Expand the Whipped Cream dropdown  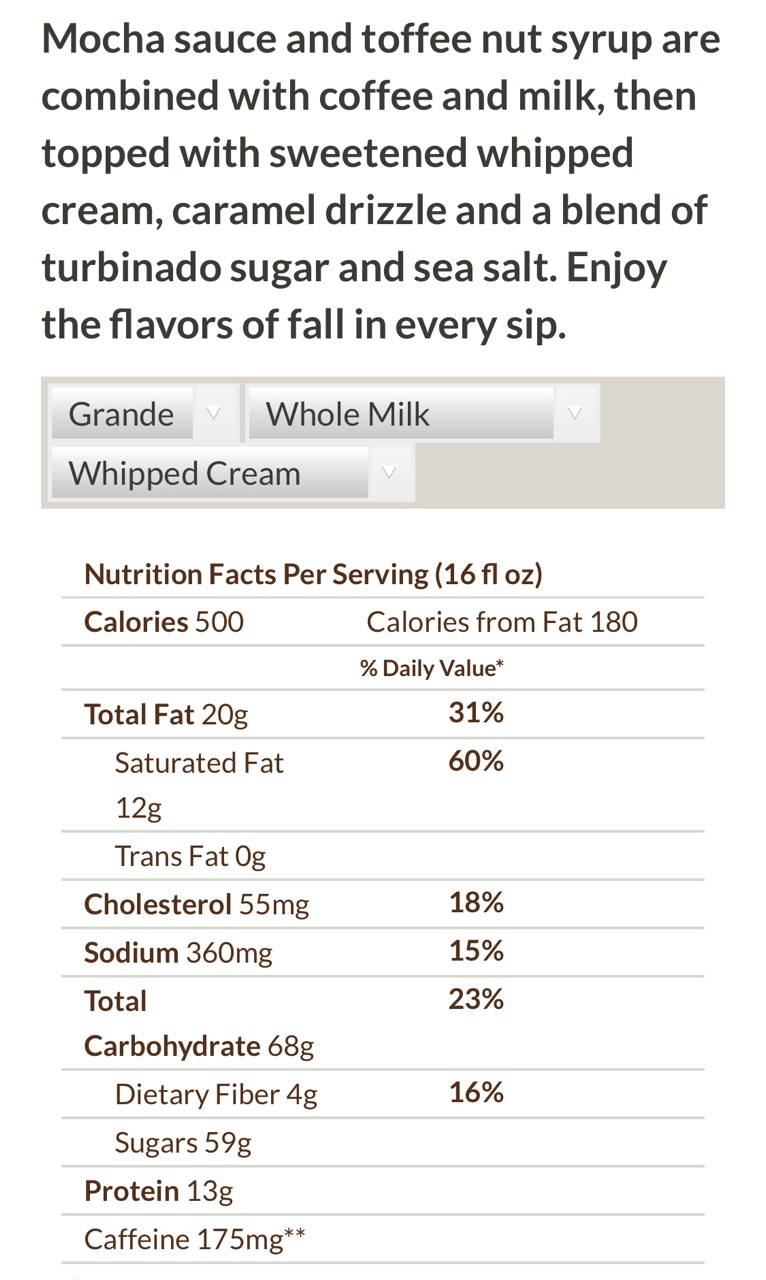[x=232, y=473]
